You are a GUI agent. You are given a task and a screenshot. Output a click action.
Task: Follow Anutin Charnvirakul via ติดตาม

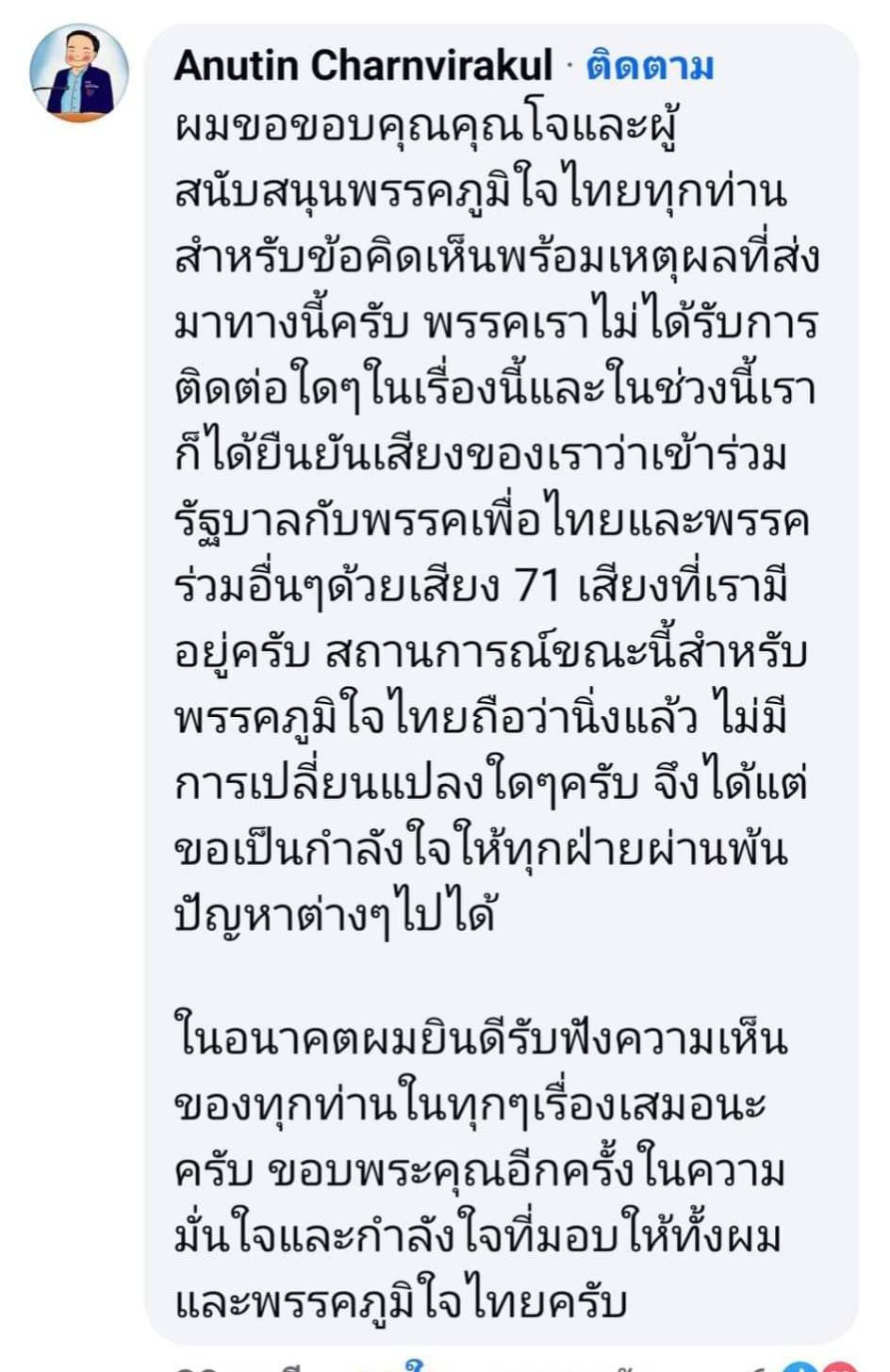point(650,67)
